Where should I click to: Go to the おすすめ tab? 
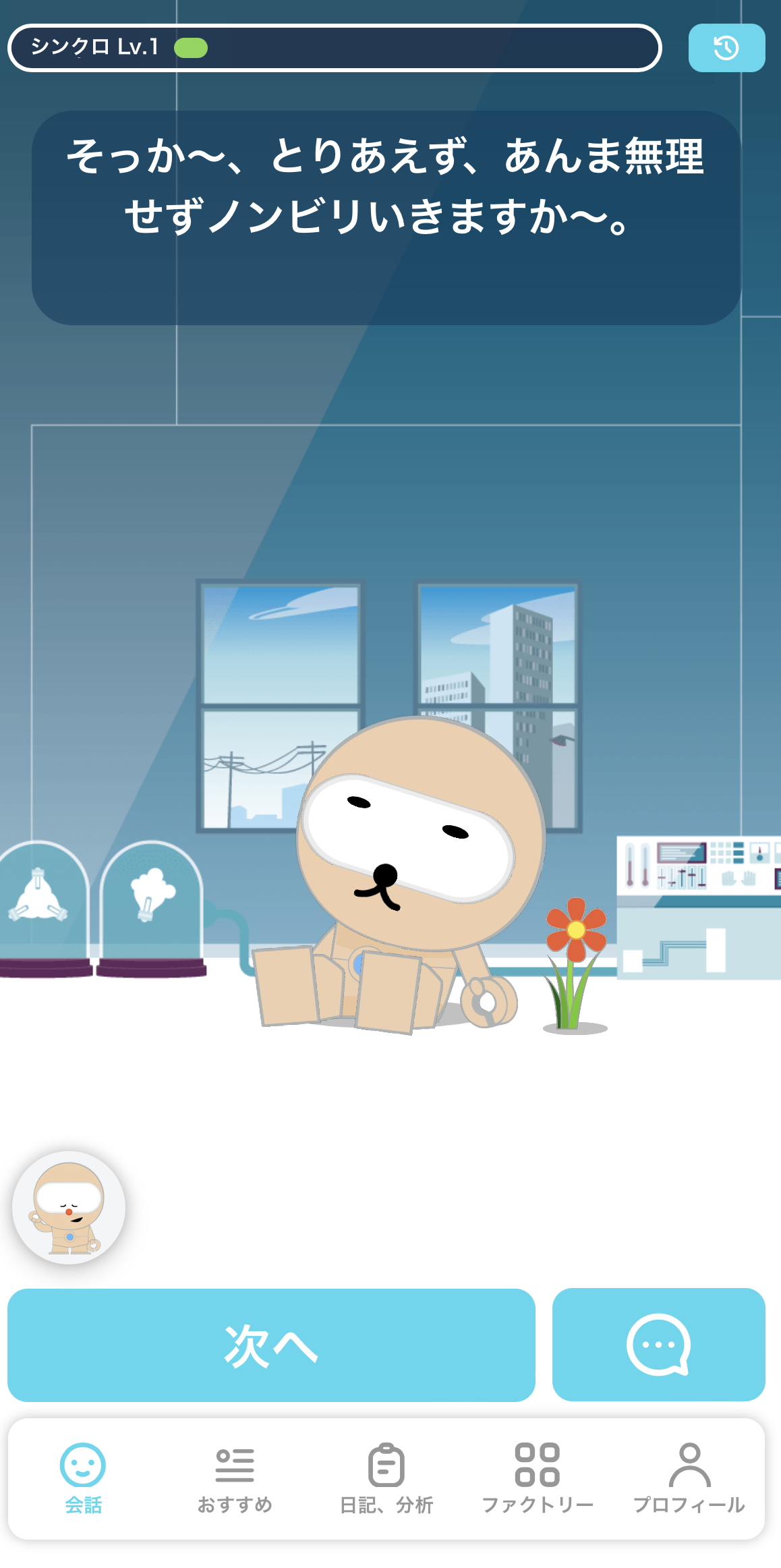point(235,1478)
